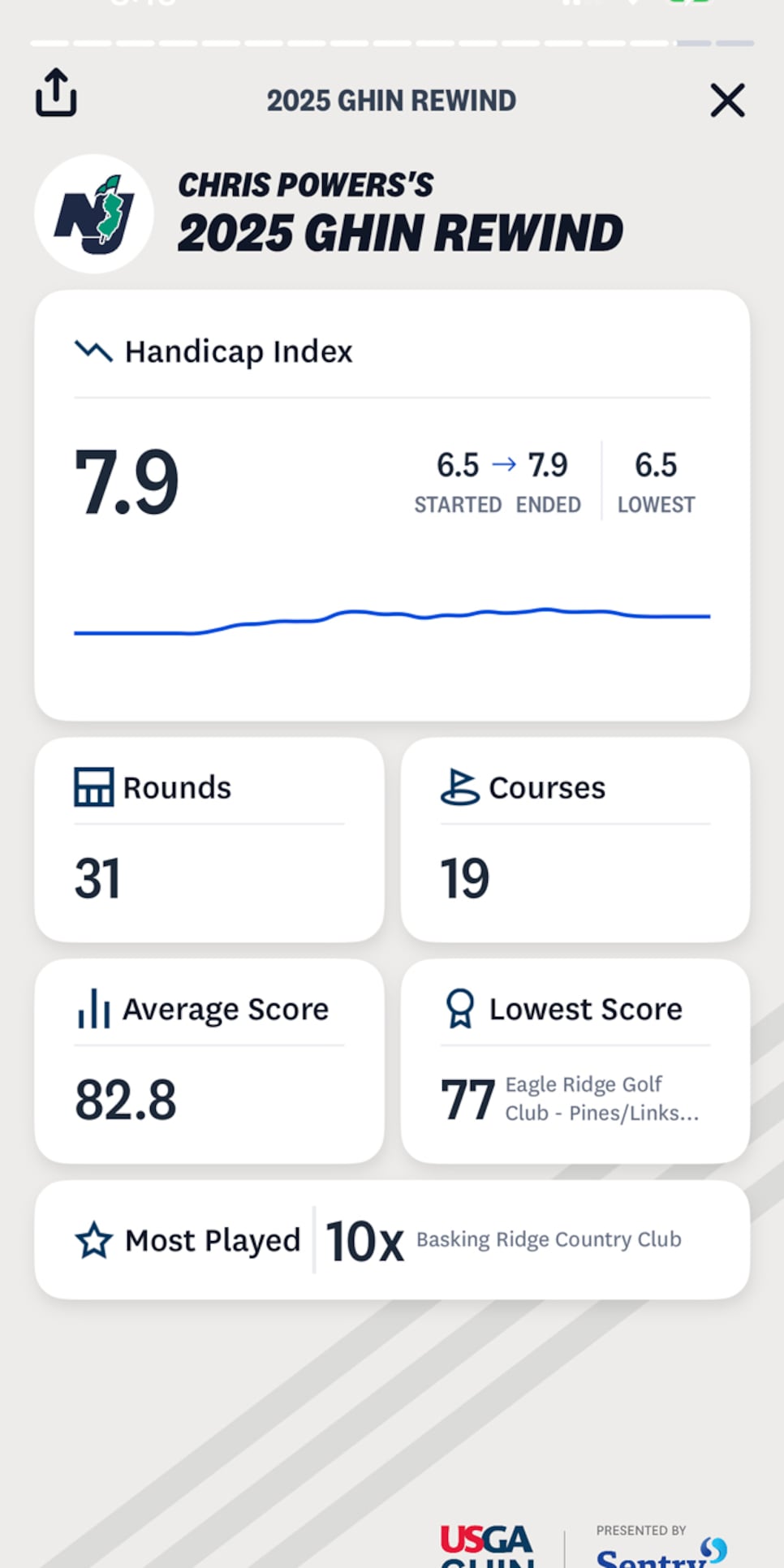Select the Average Score bar chart icon

pos(93,1009)
